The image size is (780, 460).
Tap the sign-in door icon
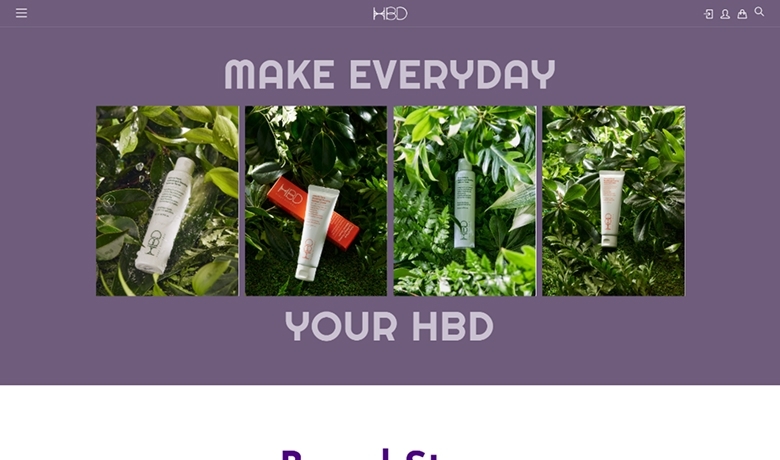[708, 14]
